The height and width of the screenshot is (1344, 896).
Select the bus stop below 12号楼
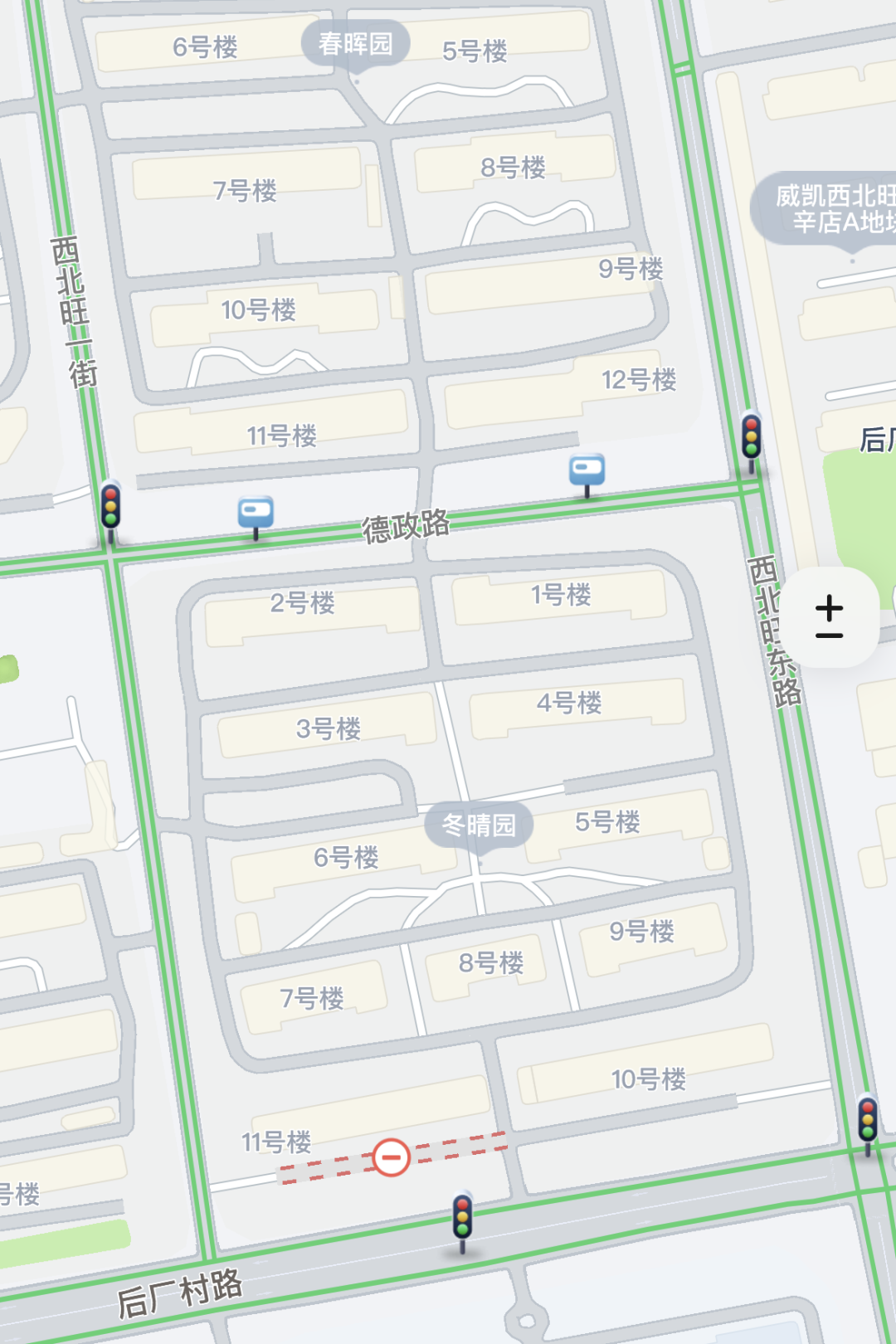[587, 470]
